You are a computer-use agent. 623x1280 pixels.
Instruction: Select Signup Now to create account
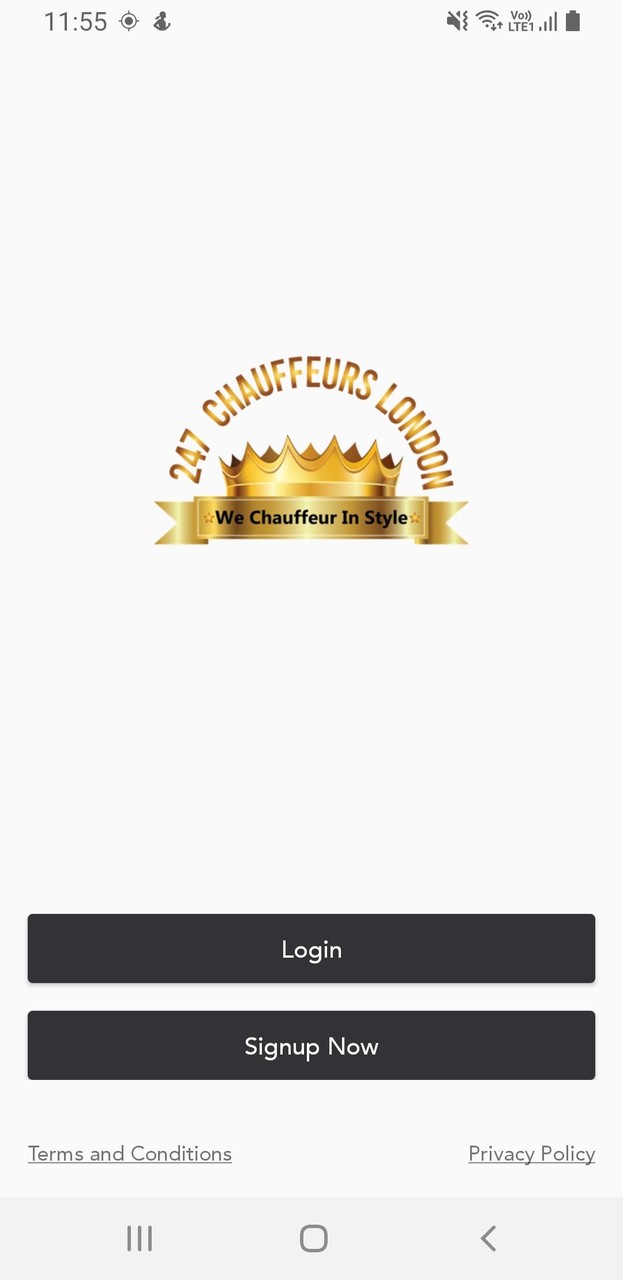(x=311, y=1046)
